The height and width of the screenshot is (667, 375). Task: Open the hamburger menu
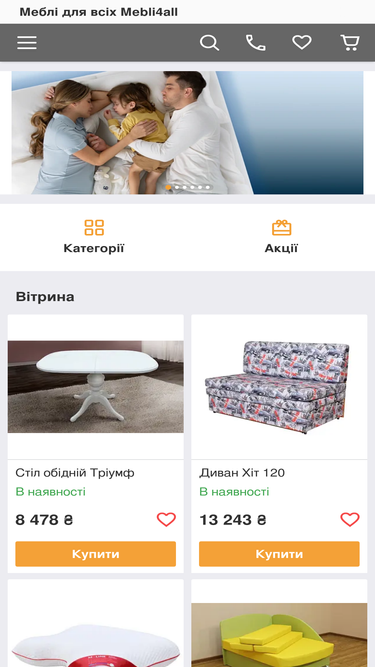pyautogui.click(x=27, y=43)
